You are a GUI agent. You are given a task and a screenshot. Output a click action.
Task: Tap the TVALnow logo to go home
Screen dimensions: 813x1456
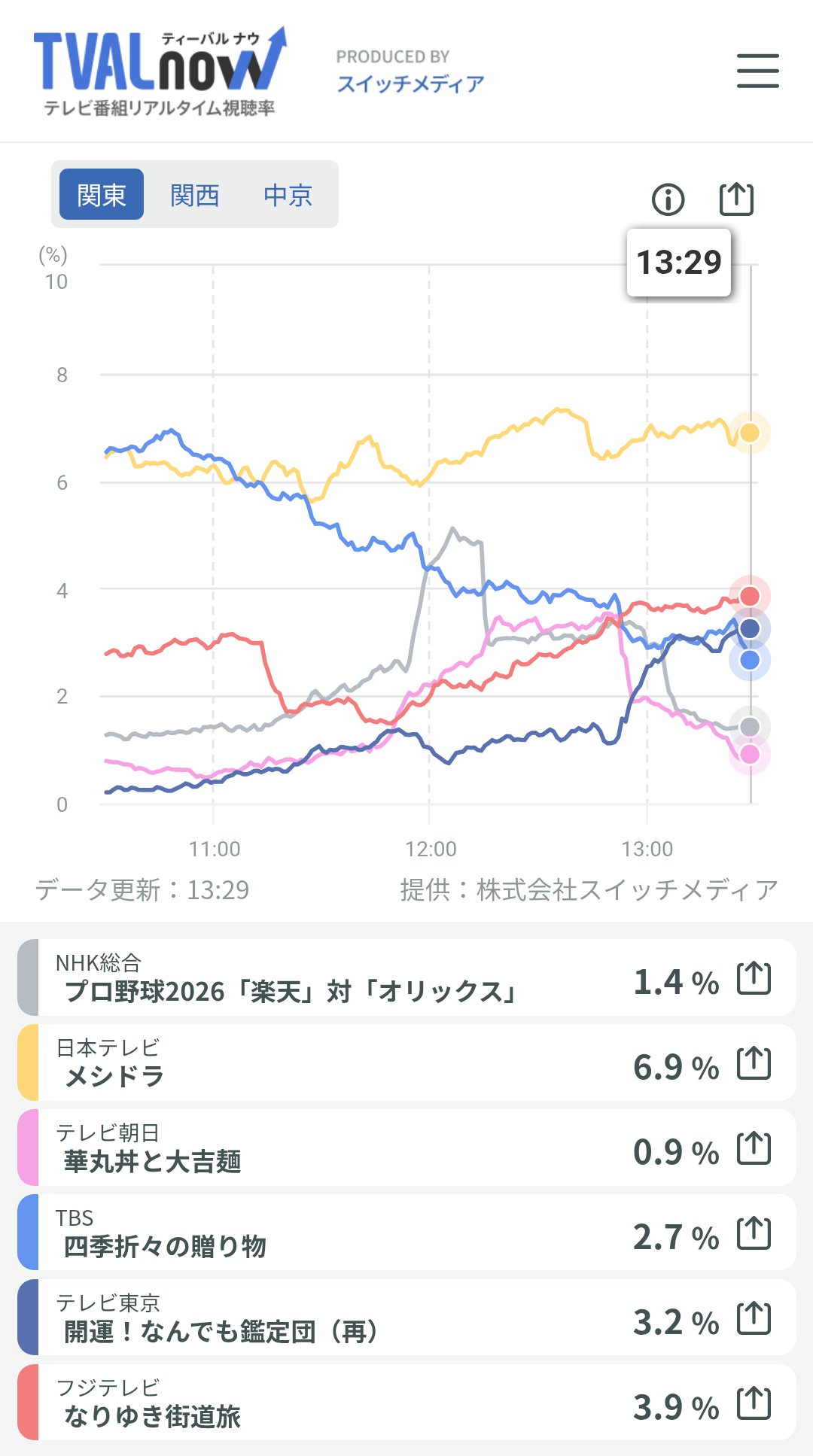coord(160,71)
